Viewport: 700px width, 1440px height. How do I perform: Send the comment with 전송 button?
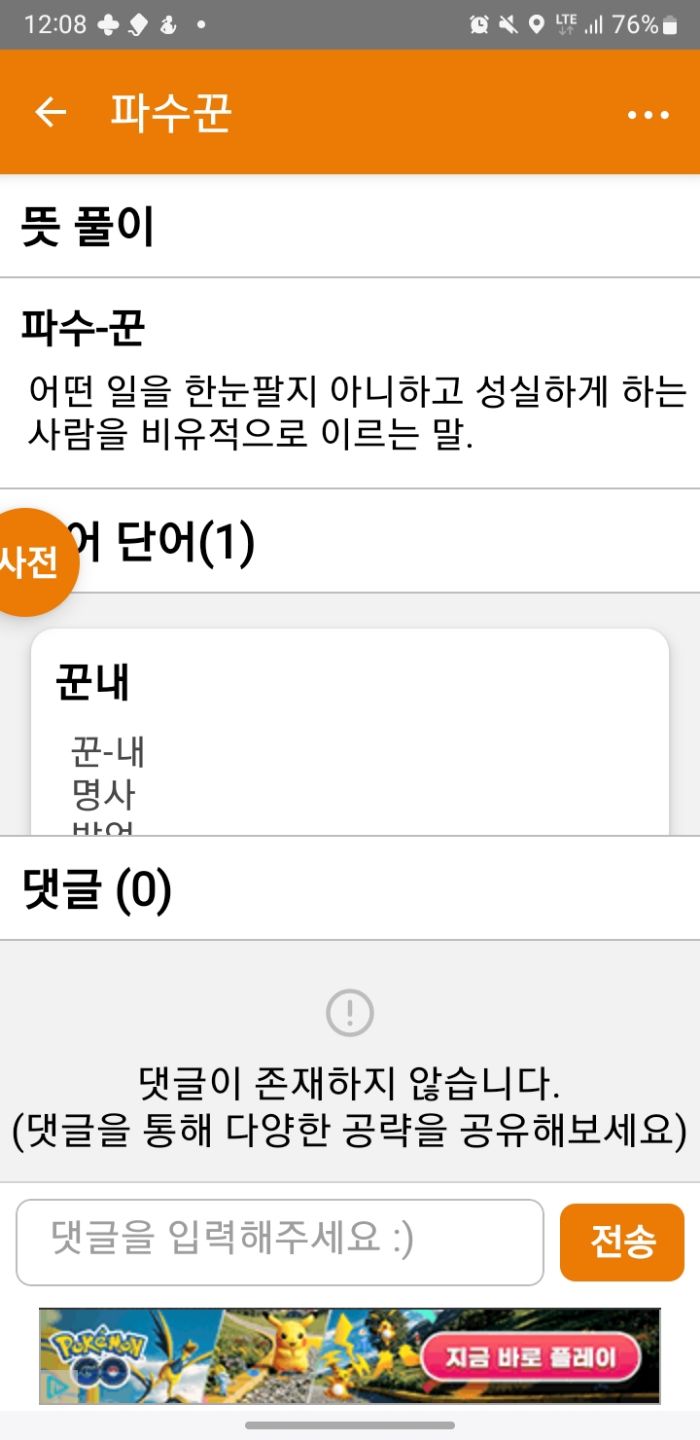(622, 1242)
